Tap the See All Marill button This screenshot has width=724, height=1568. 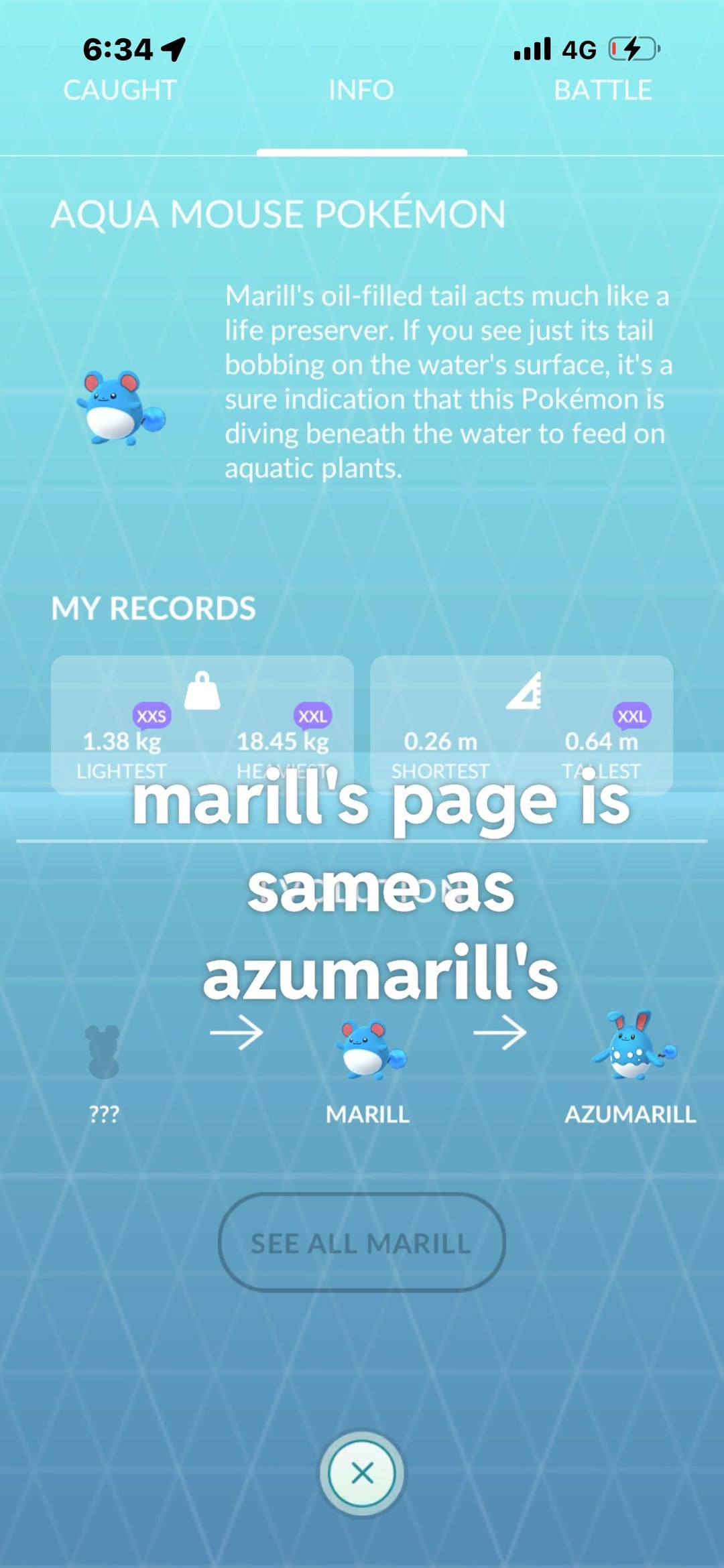pyautogui.click(x=361, y=1243)
